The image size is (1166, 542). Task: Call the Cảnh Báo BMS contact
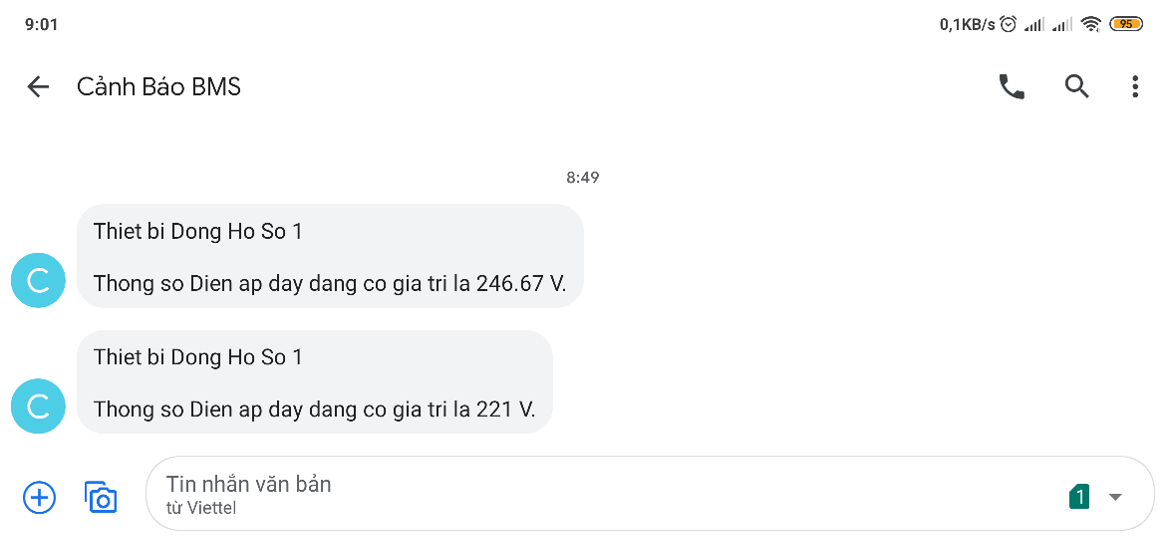[x=1011, y=87]
